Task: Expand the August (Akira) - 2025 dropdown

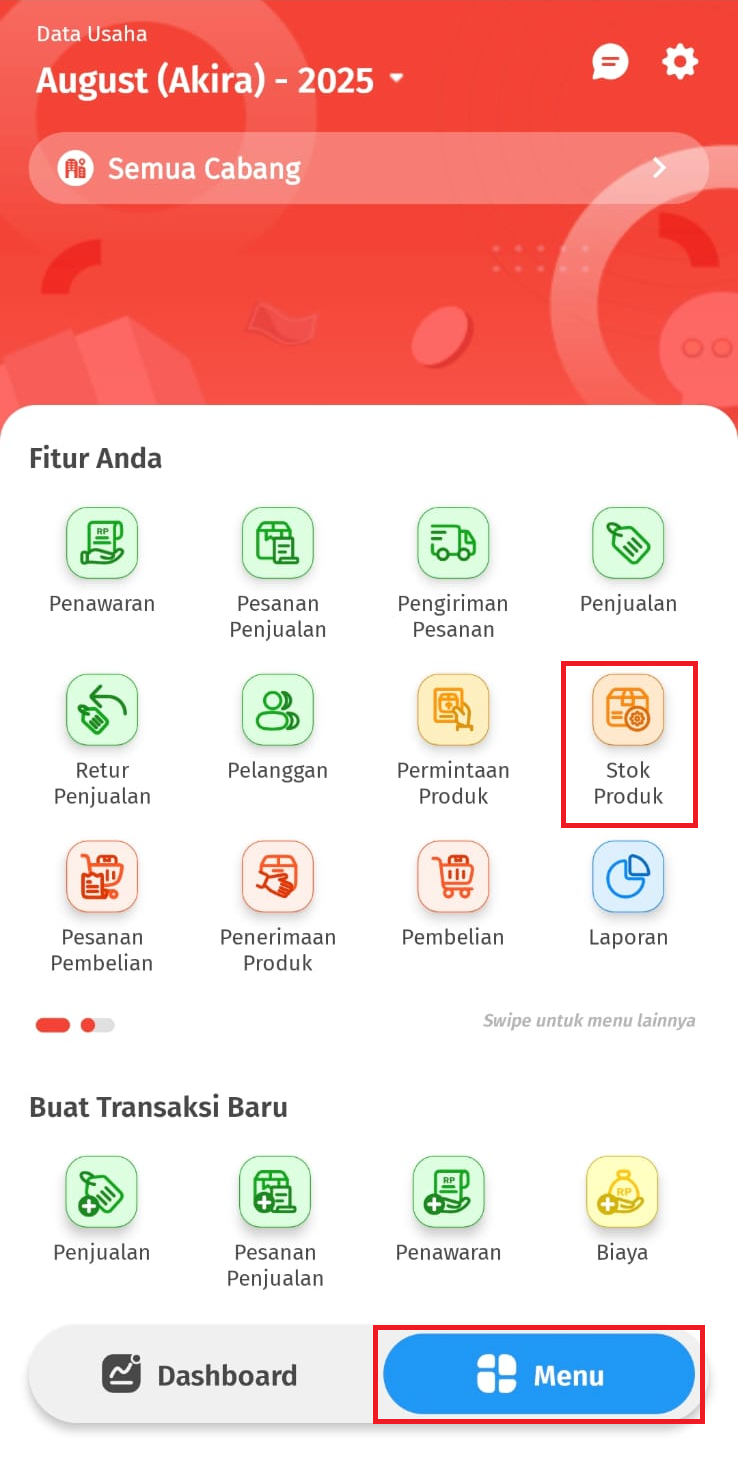Action: point(220,79)
